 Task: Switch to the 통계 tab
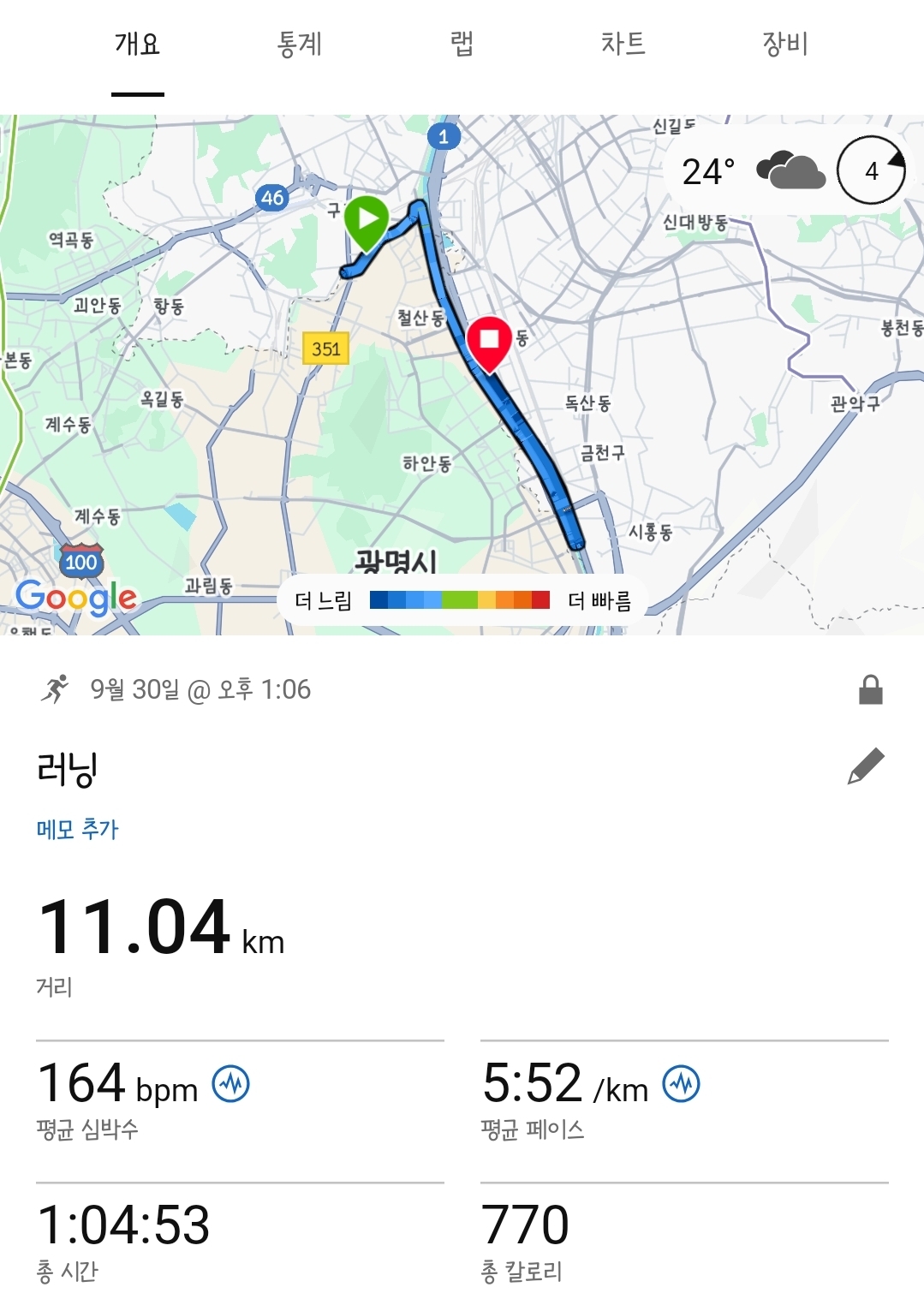(299, 44)
